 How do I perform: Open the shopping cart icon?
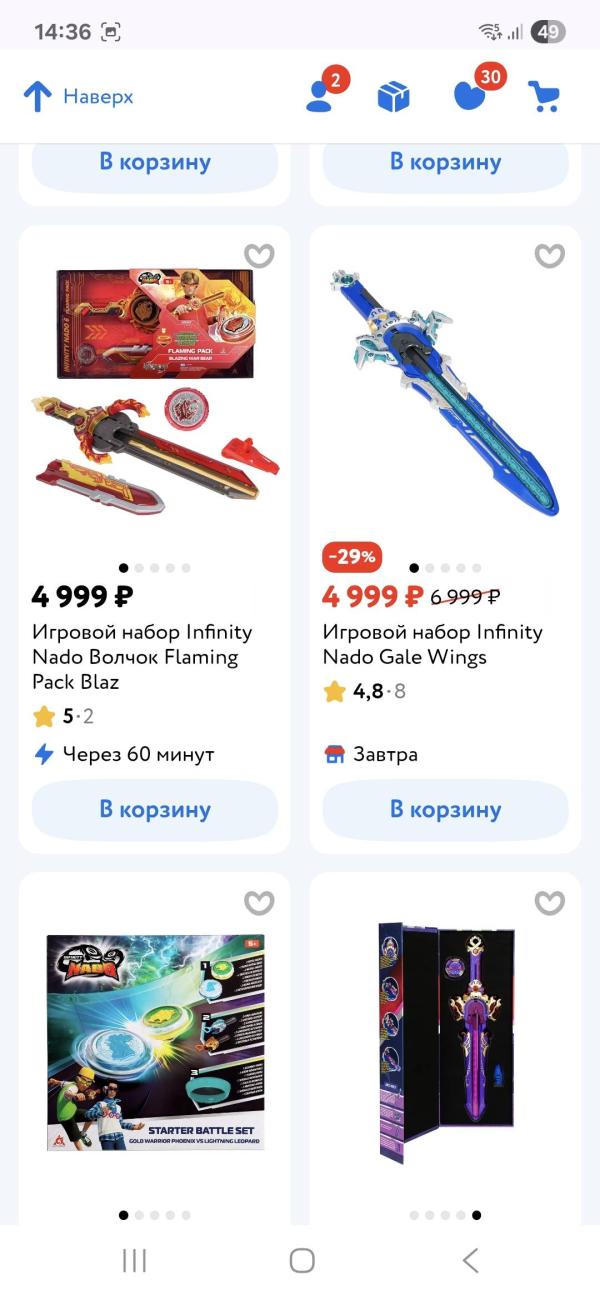pos(544,97)
